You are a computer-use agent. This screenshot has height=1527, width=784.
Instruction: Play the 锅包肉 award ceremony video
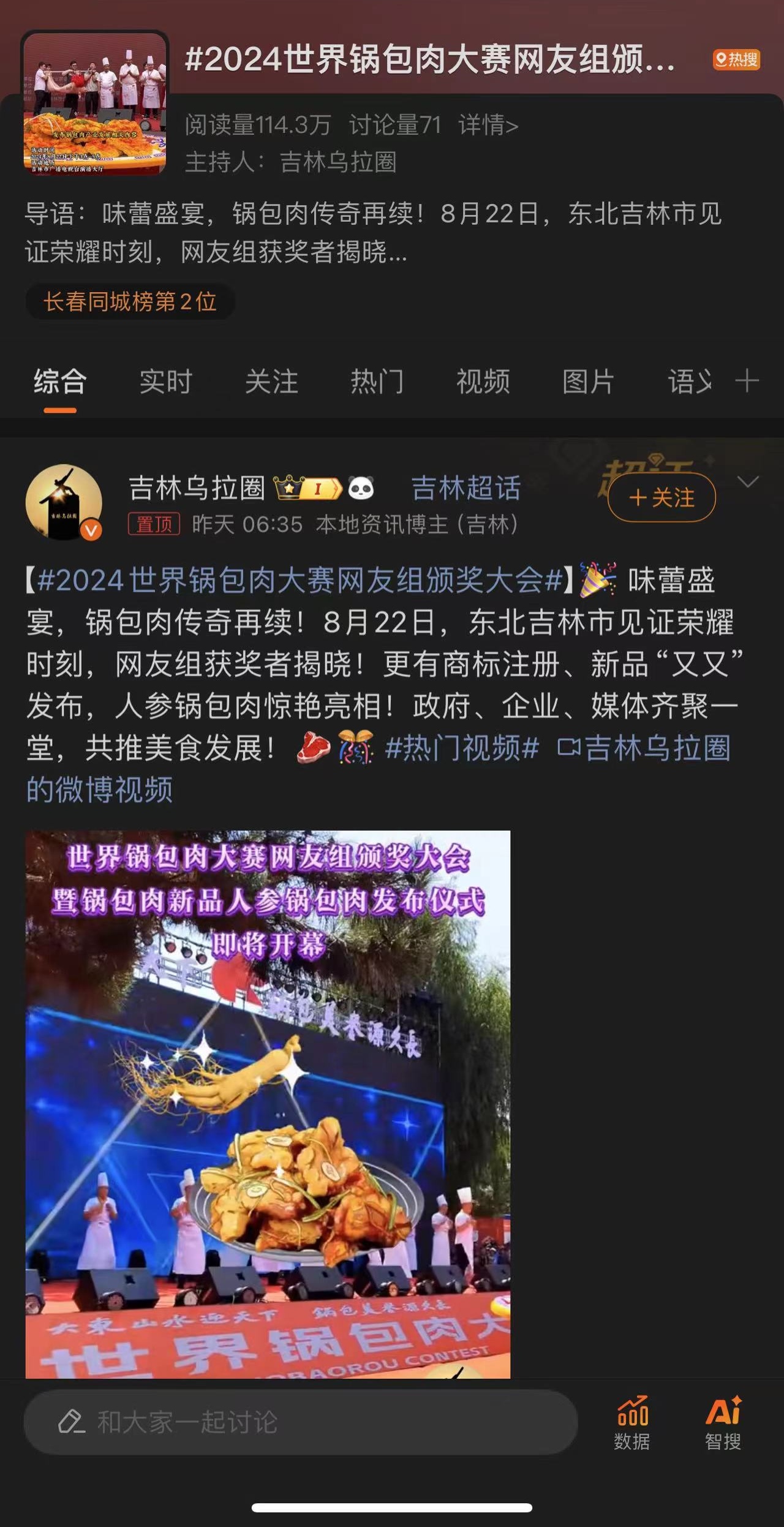tap(268, 1103)
